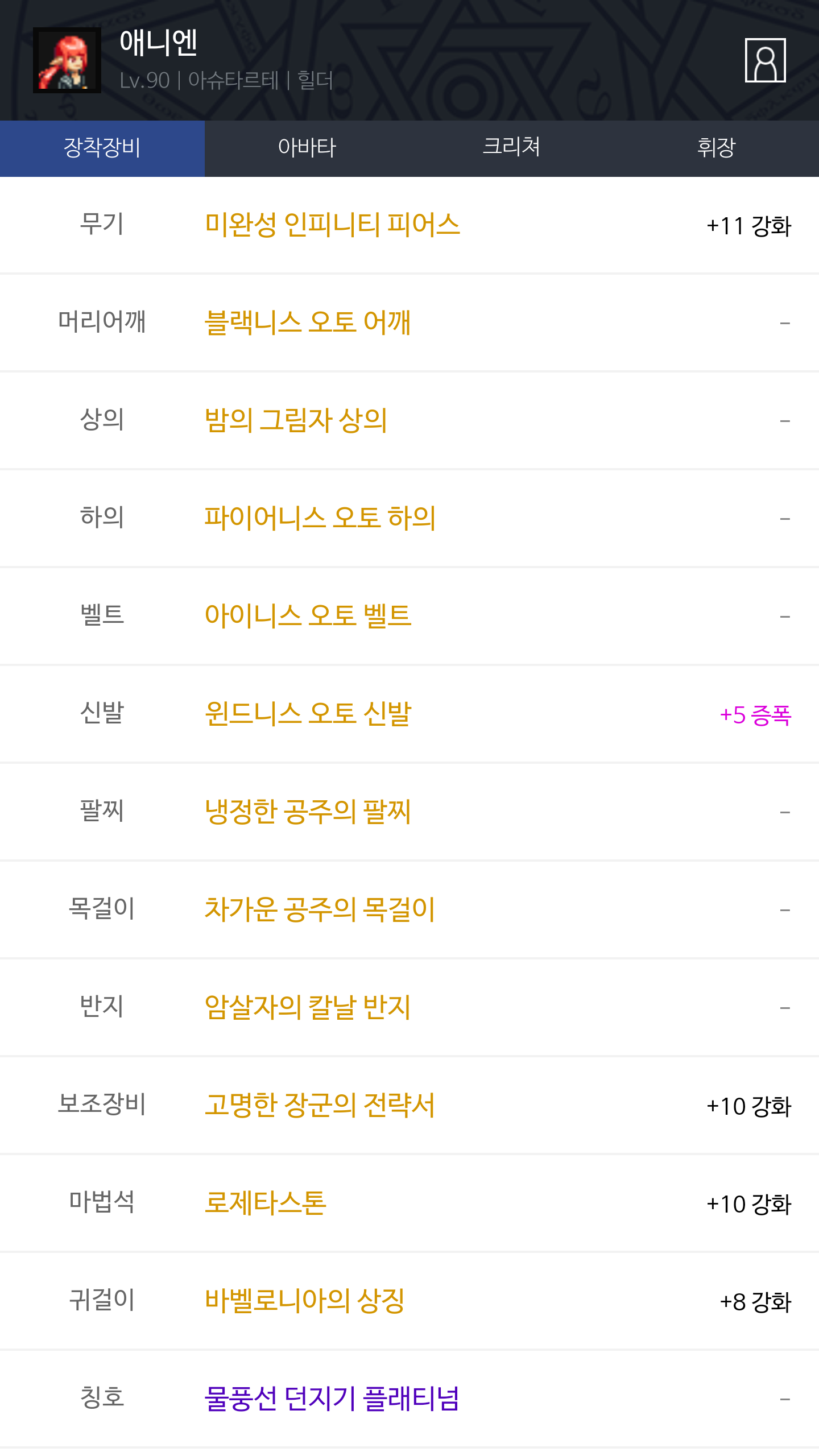The image size is (819, 1456).
Task: View 블랙니스 오토 어깨 details
Action: point(308,322)
